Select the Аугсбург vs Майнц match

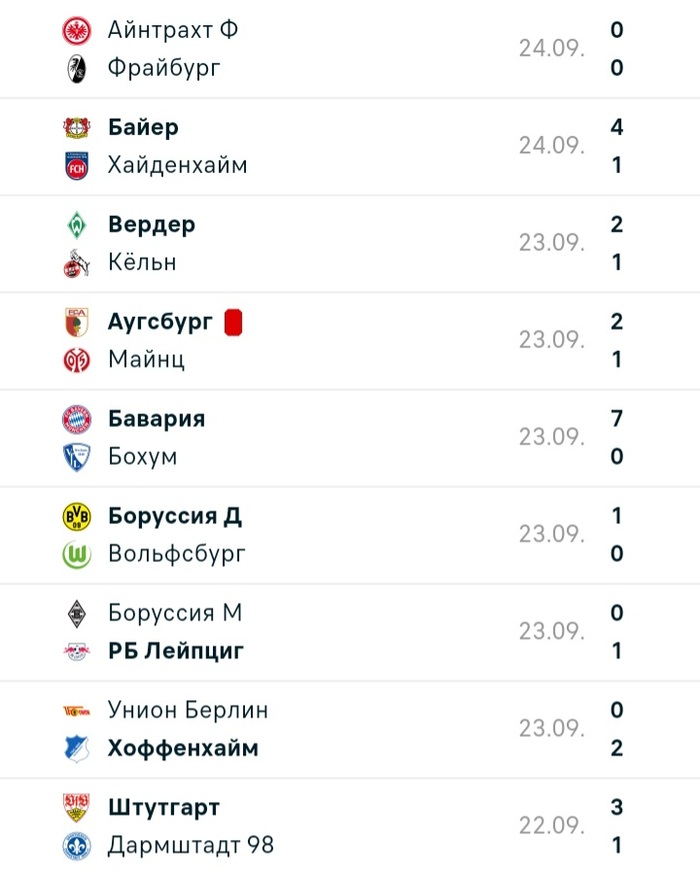[350, 341]
